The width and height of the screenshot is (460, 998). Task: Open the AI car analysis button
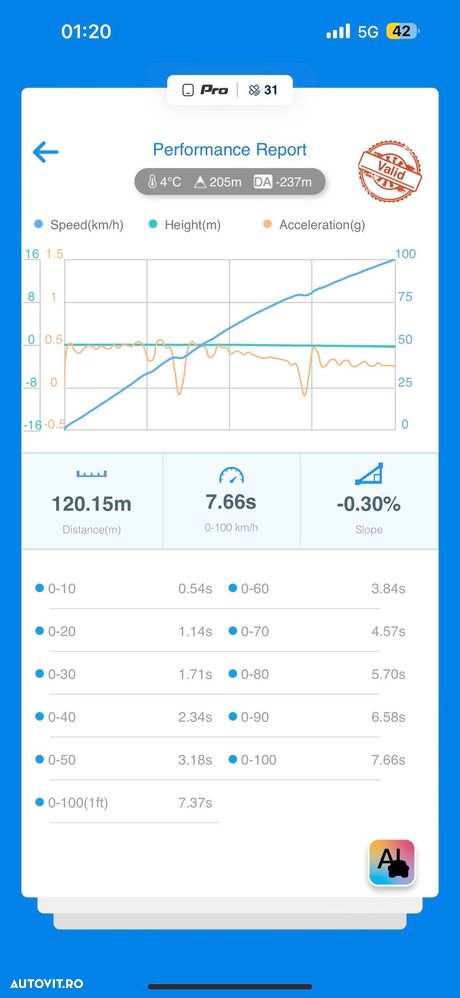pyautogui.click(x=391, y=862)
